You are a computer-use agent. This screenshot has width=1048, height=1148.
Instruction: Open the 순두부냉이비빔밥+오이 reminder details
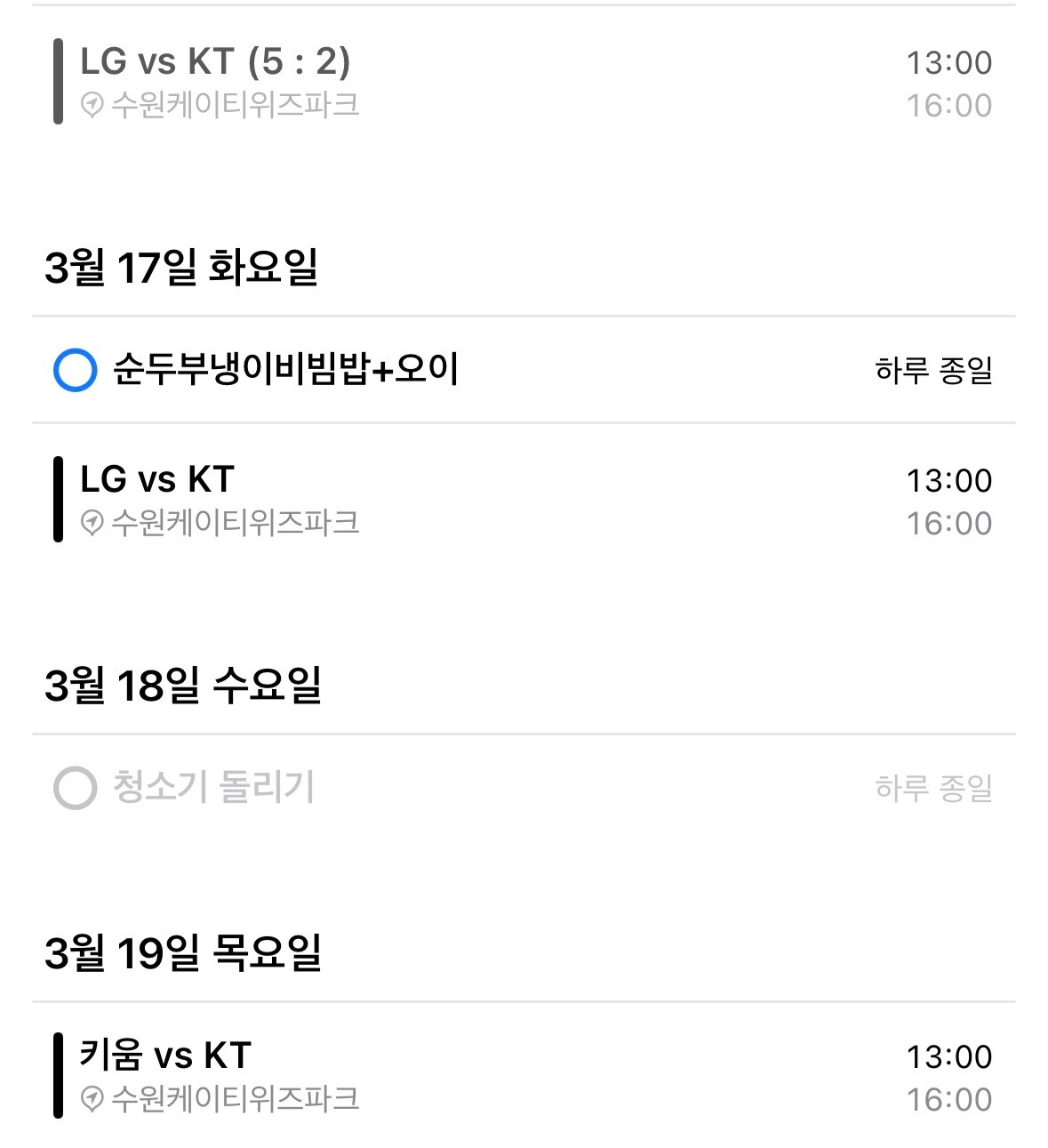tap(285, 370)
